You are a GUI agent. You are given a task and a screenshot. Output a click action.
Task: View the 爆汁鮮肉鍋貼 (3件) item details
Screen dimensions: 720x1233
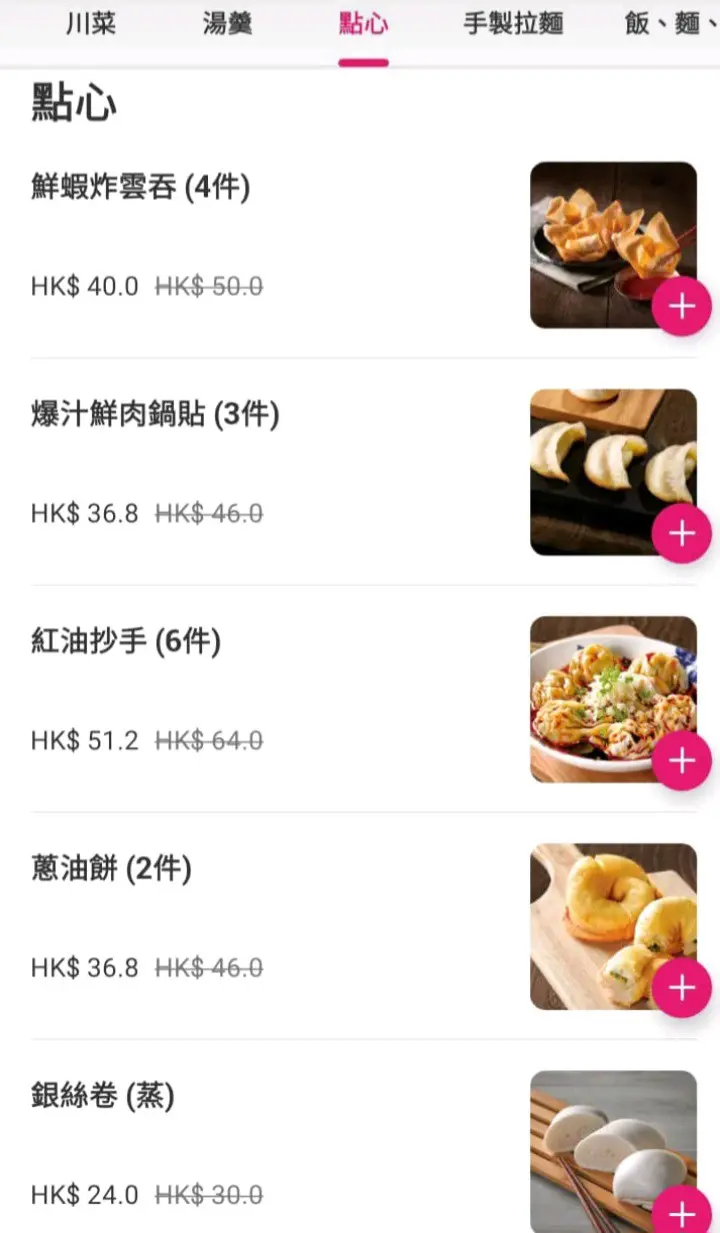(x=155, y=414)
